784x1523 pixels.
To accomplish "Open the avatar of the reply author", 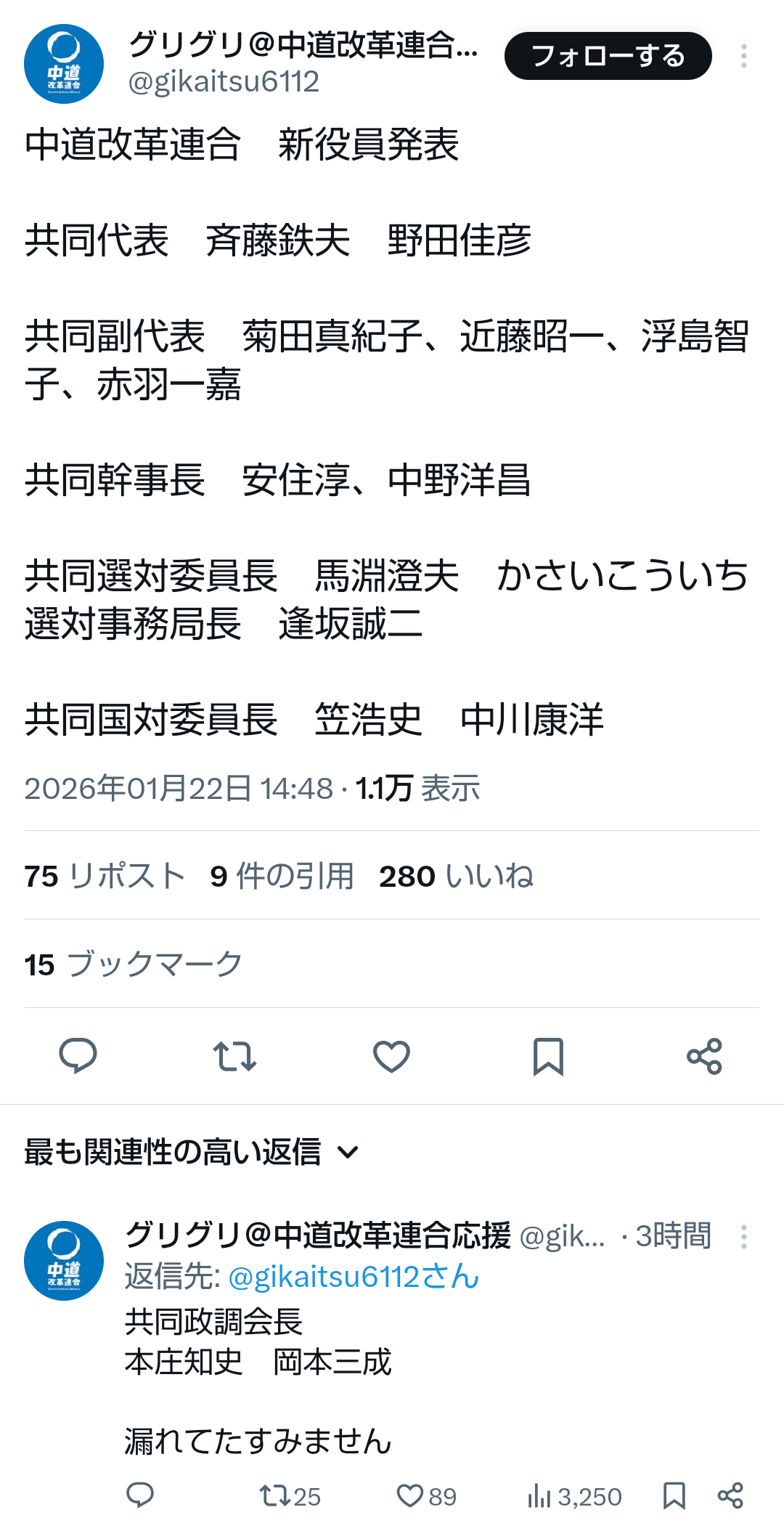I will coord(64,1260).
